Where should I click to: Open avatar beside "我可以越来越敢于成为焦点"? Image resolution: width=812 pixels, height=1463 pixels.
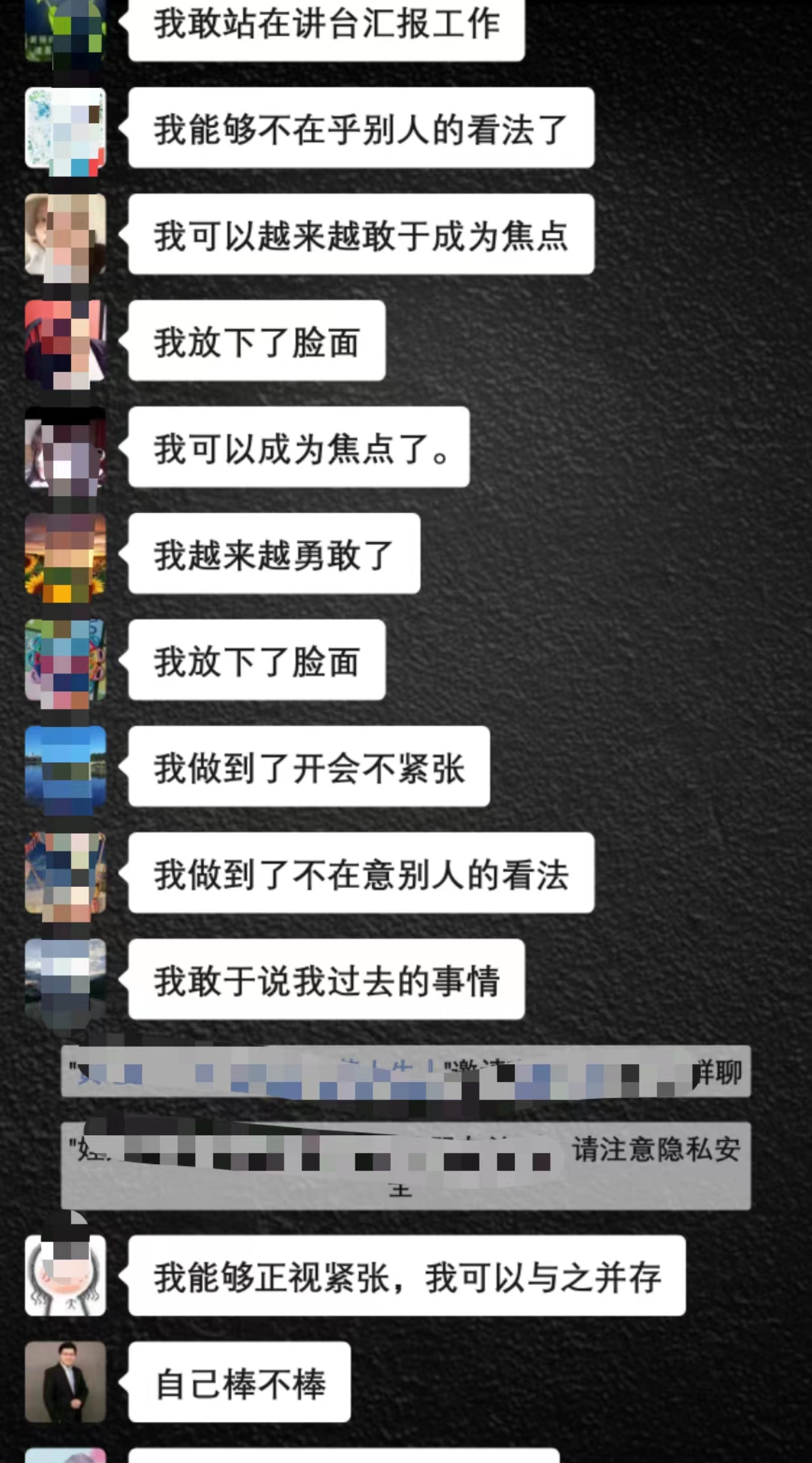click(65, 234)
